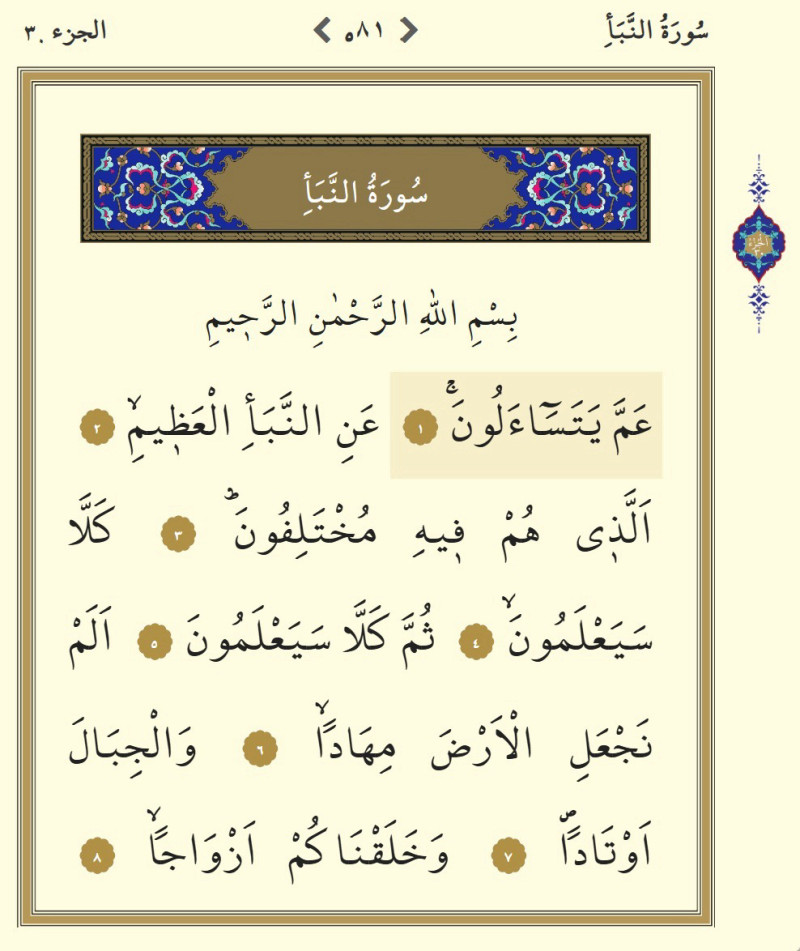The image size is (800, 951).
Task: Open the سورة النبأ surah selector in the header
Action: point(657,30)
